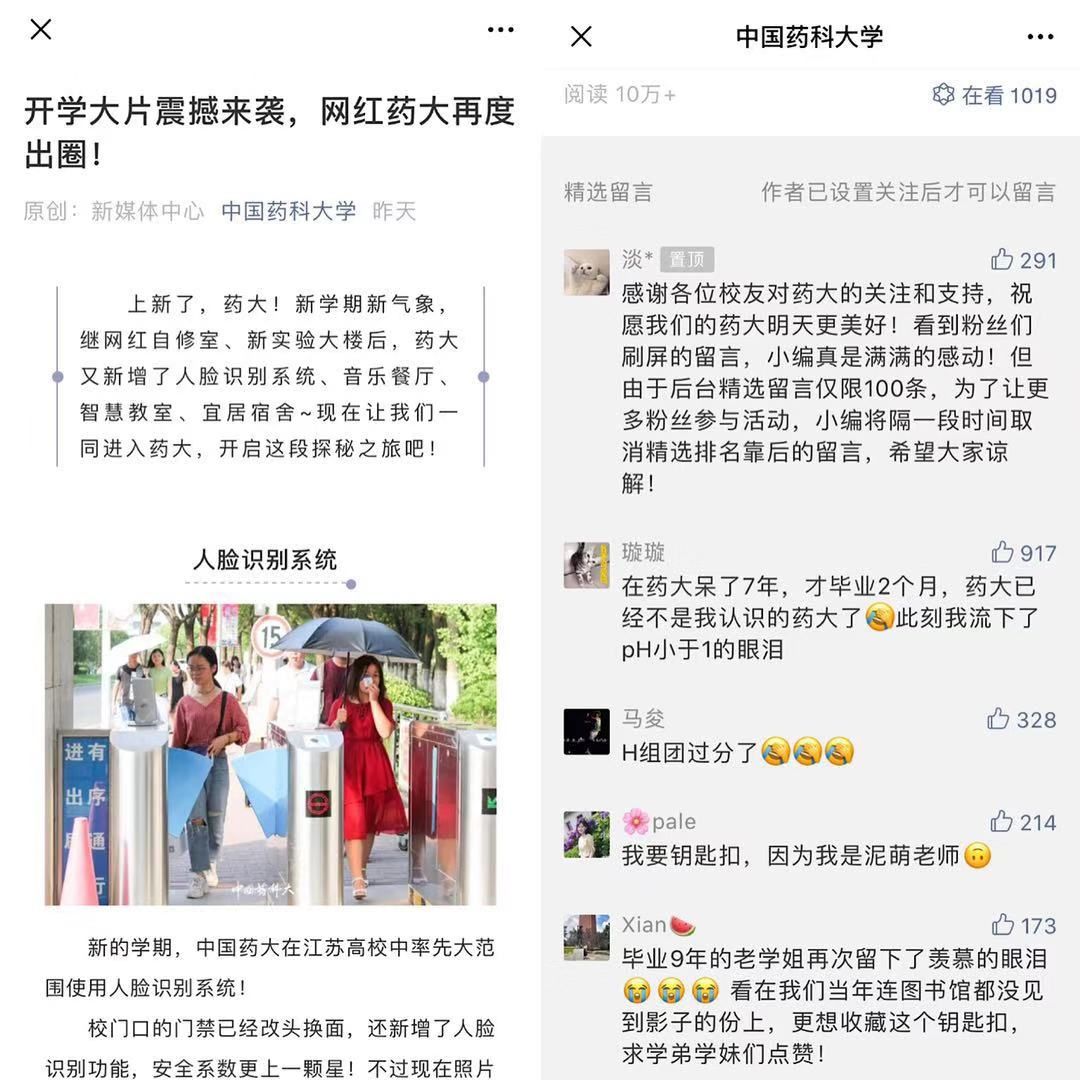Image resolution: width=1080 pixels, height=1080 pixels.
Task: Like the pinned comment by 淡*
Action: click(x=1003, y=260)
